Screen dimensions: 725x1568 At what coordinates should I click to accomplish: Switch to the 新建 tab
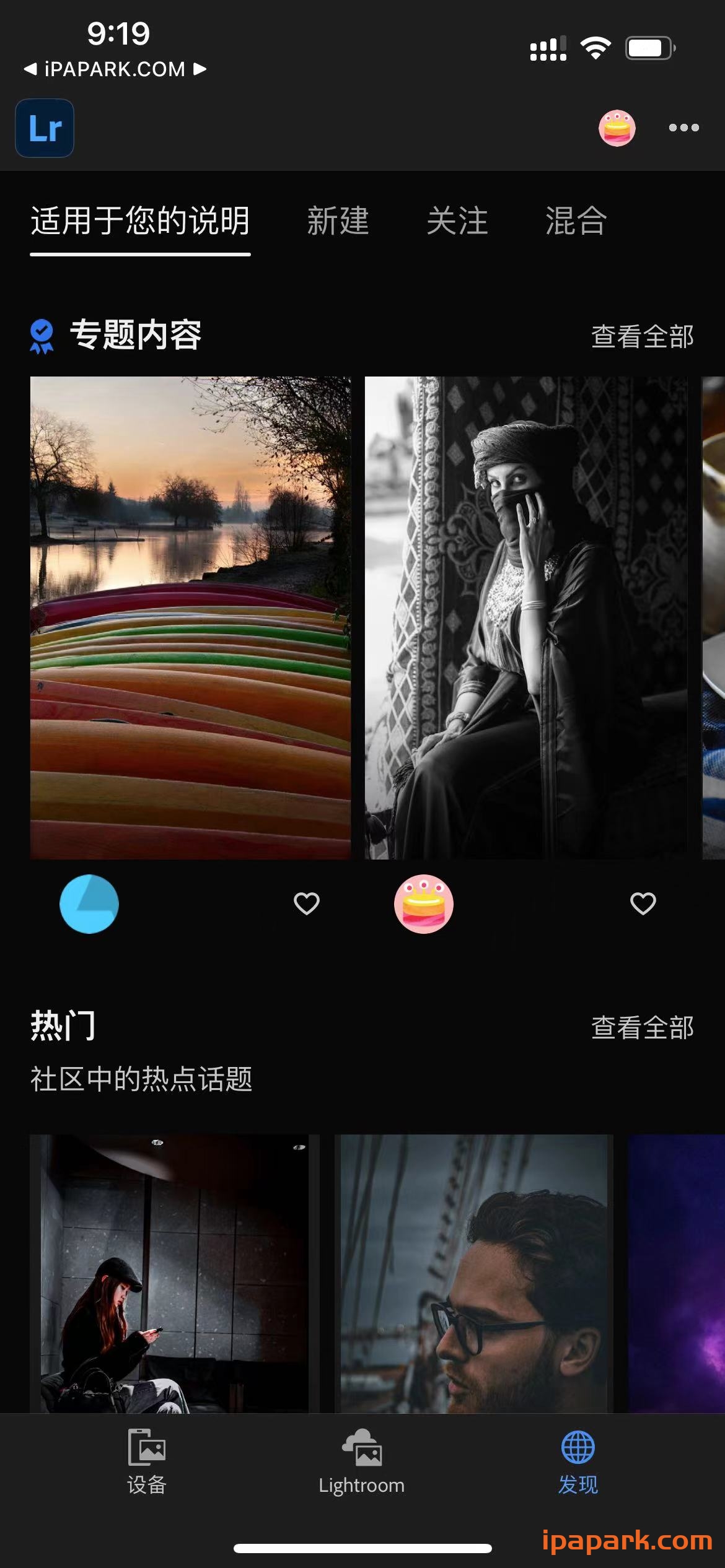pos(338,222)
